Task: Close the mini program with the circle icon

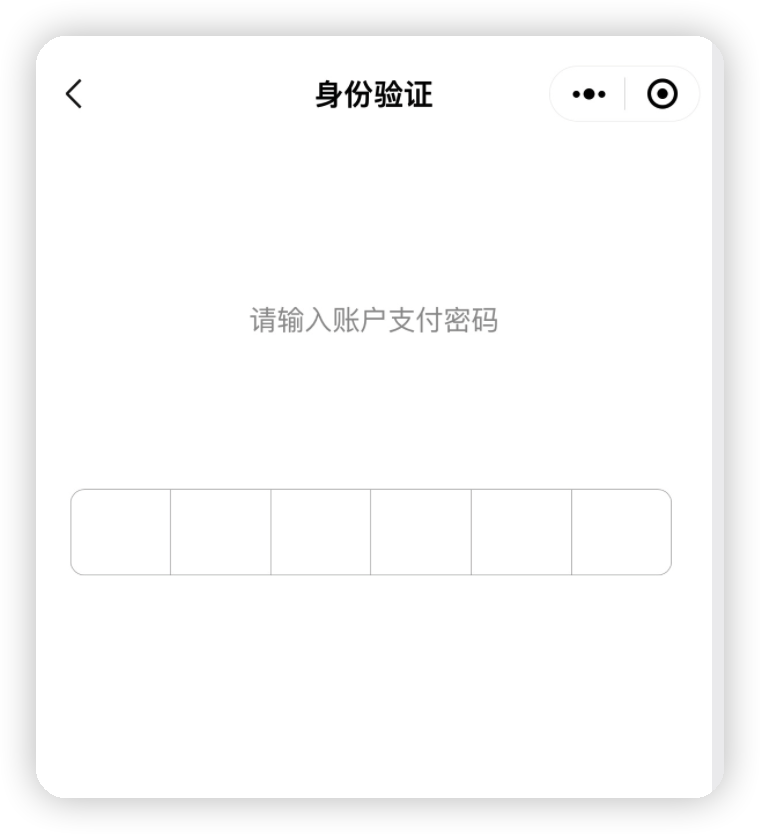Action: pyautogui.click(x=662, y=94)
